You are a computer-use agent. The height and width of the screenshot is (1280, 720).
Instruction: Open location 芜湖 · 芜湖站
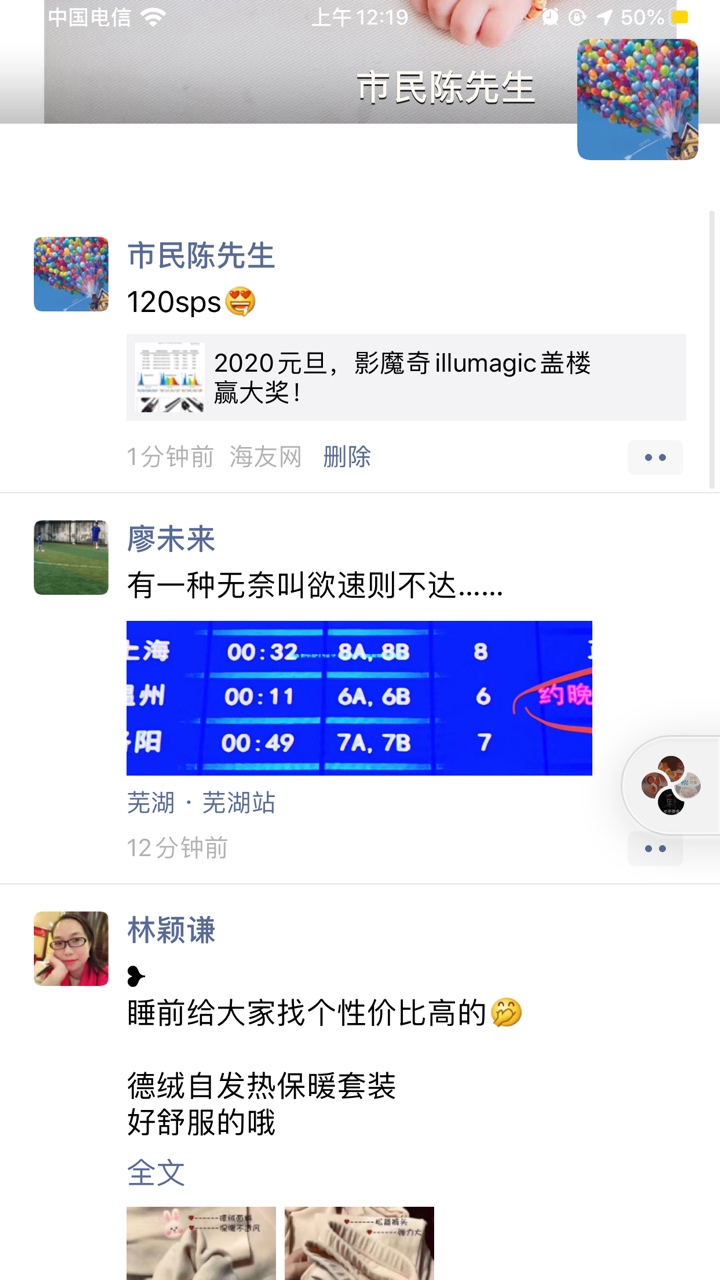(201, 803)
